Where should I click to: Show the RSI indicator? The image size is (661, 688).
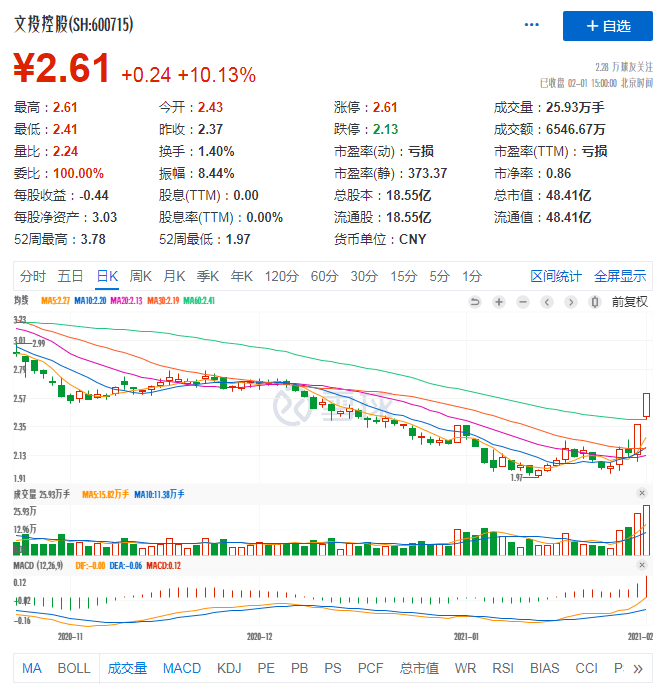pyautogui.click(x=501, y=668)
